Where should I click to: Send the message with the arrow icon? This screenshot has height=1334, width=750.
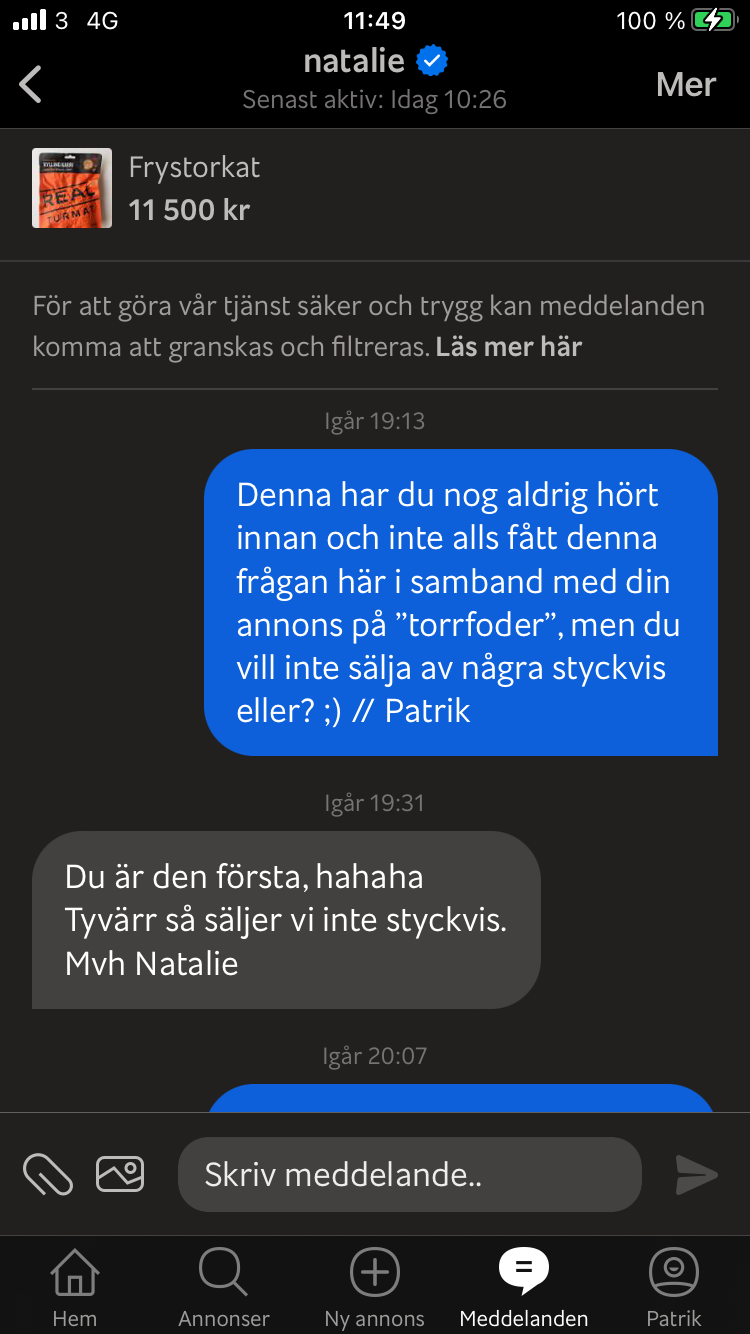(x=697, y=1174)
